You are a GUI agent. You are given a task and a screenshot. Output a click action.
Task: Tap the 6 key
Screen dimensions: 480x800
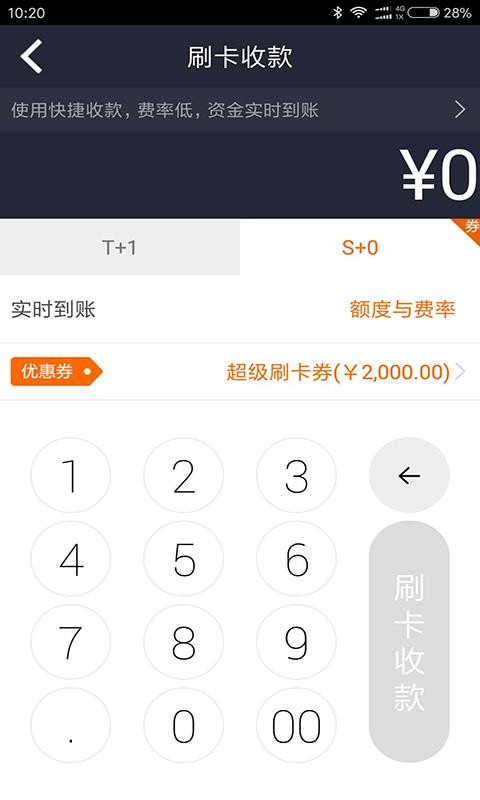point(296,559)
